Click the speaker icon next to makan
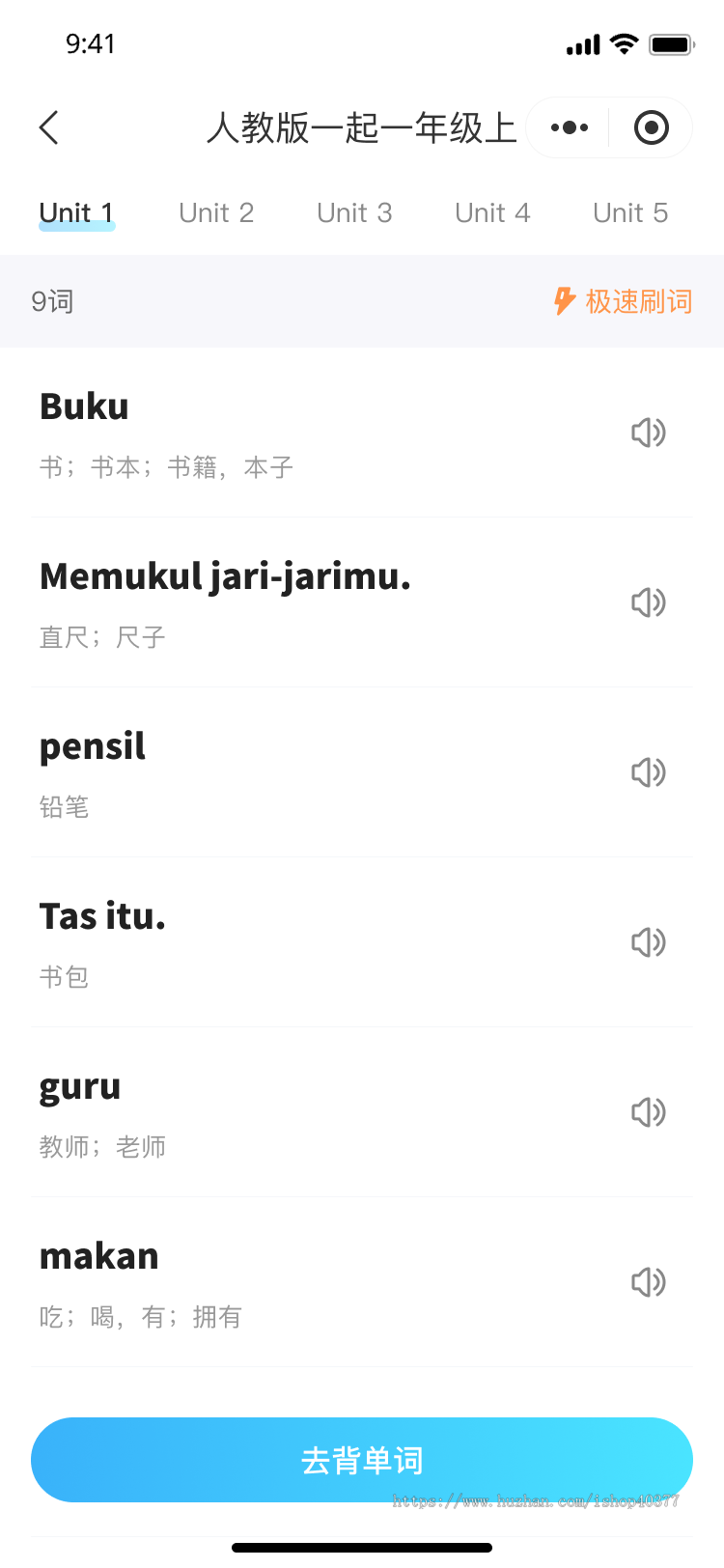Viewport: 724px width, 1568px height. [648, 1281]
